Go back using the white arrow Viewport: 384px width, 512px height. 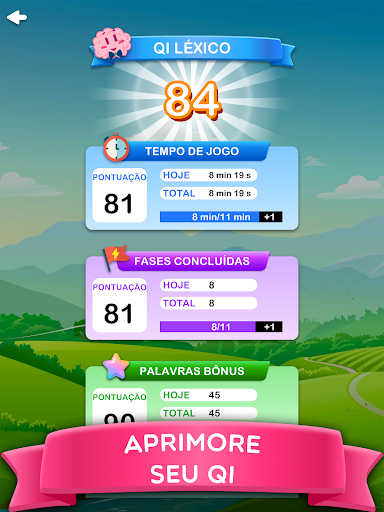[x=17, y=17]
